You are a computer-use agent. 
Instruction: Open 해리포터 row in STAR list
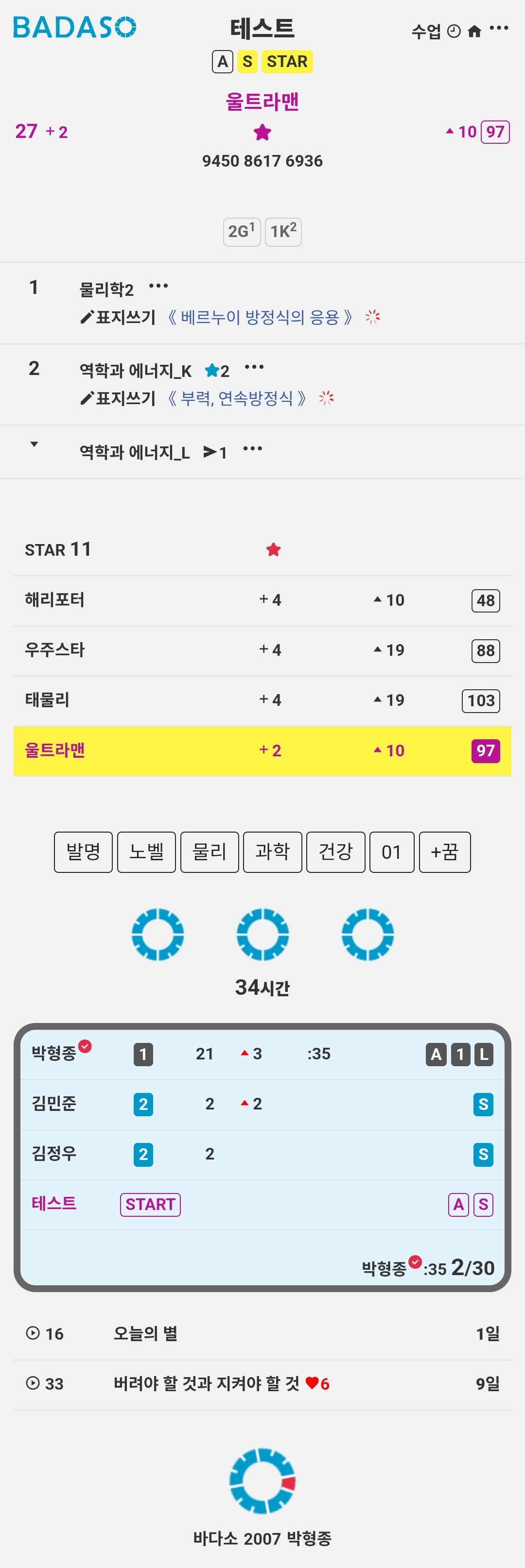(55, 600)
